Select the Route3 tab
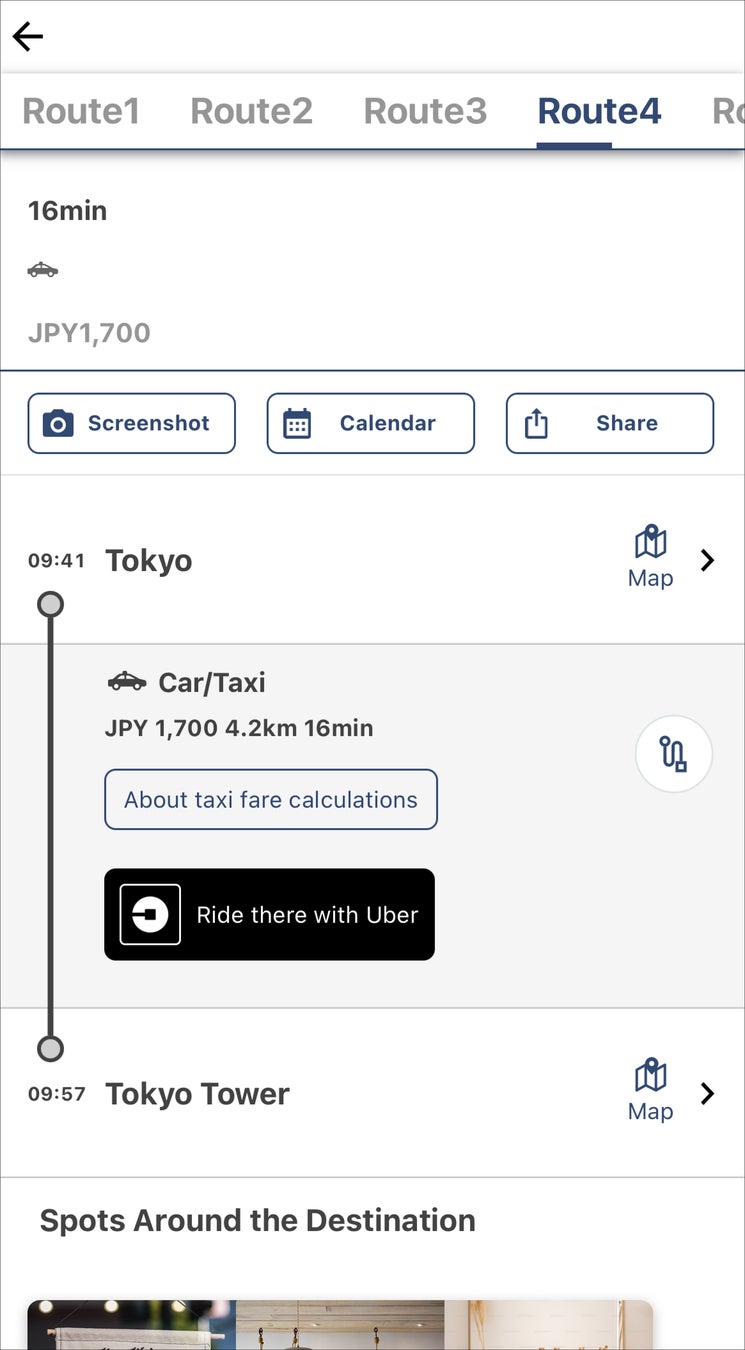745x1350 pixels. tap(425, 111)
